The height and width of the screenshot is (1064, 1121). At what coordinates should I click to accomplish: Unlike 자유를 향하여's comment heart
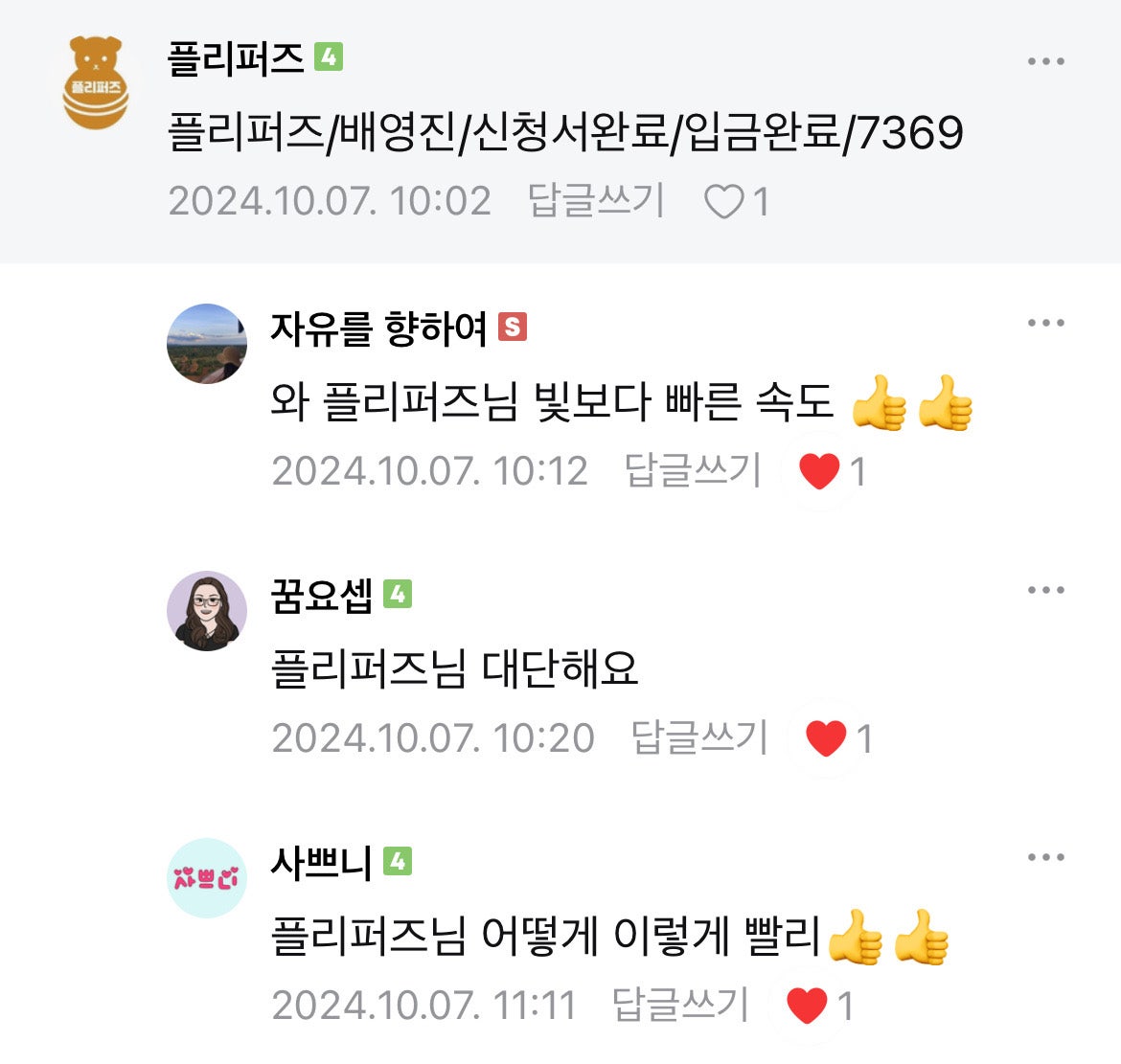819,471
